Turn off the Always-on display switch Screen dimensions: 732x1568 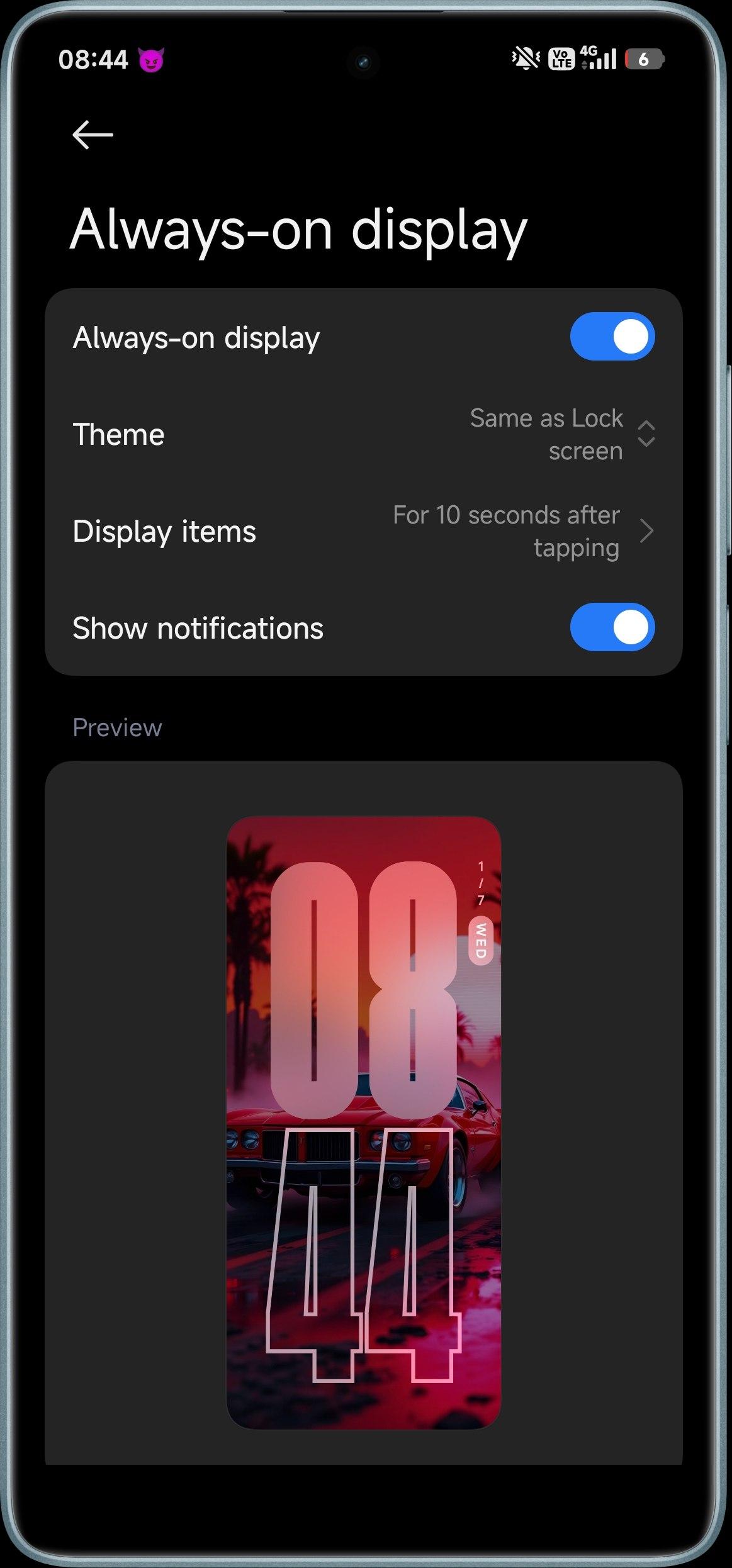tap(612, 337)
